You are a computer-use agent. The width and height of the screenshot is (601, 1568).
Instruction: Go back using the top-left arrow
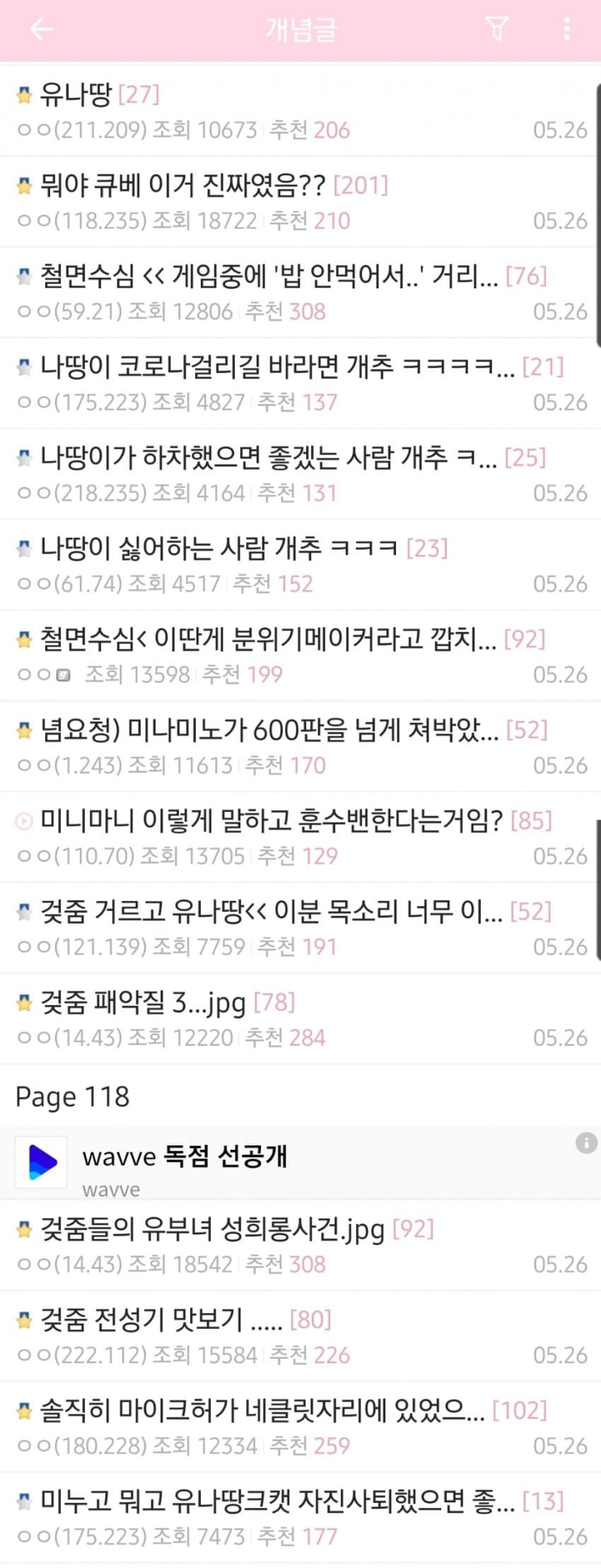pos(41,29)
